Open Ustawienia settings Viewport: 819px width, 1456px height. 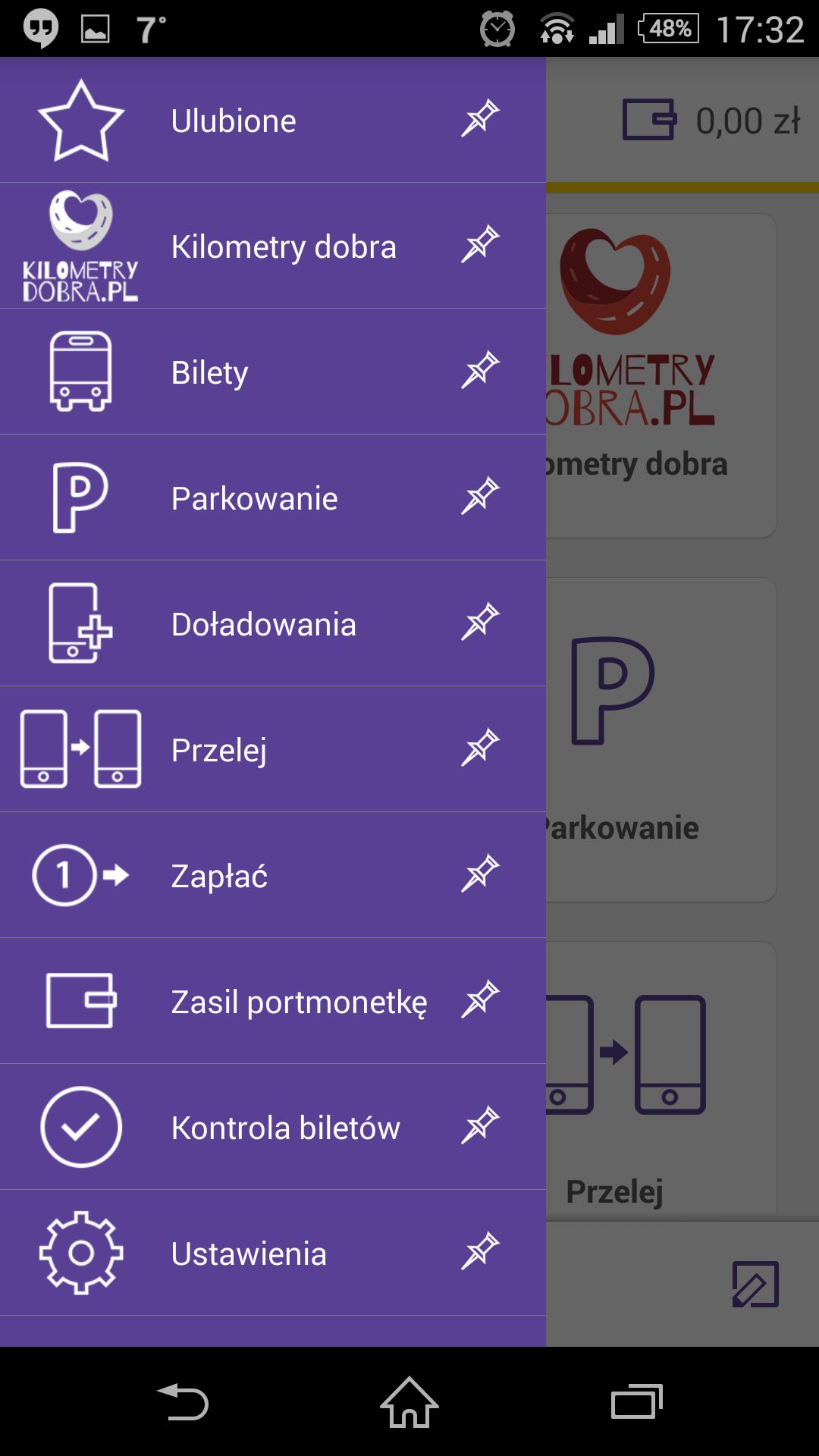pos(273,1253)
